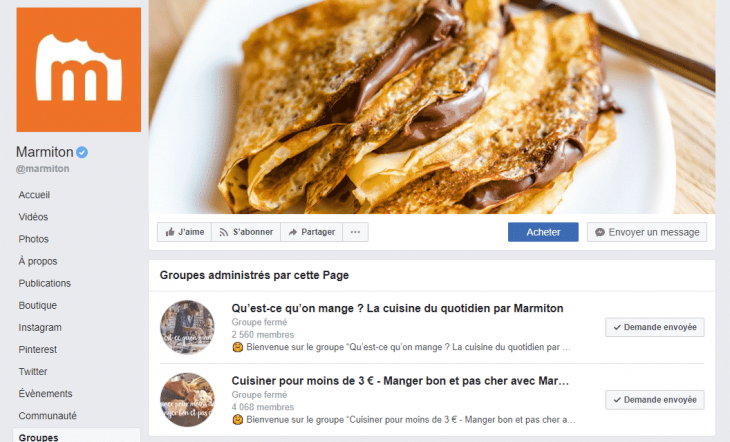Like the Marmiton page with J'aime
Screen dimensions: 730x442
(x=184, y=232)
